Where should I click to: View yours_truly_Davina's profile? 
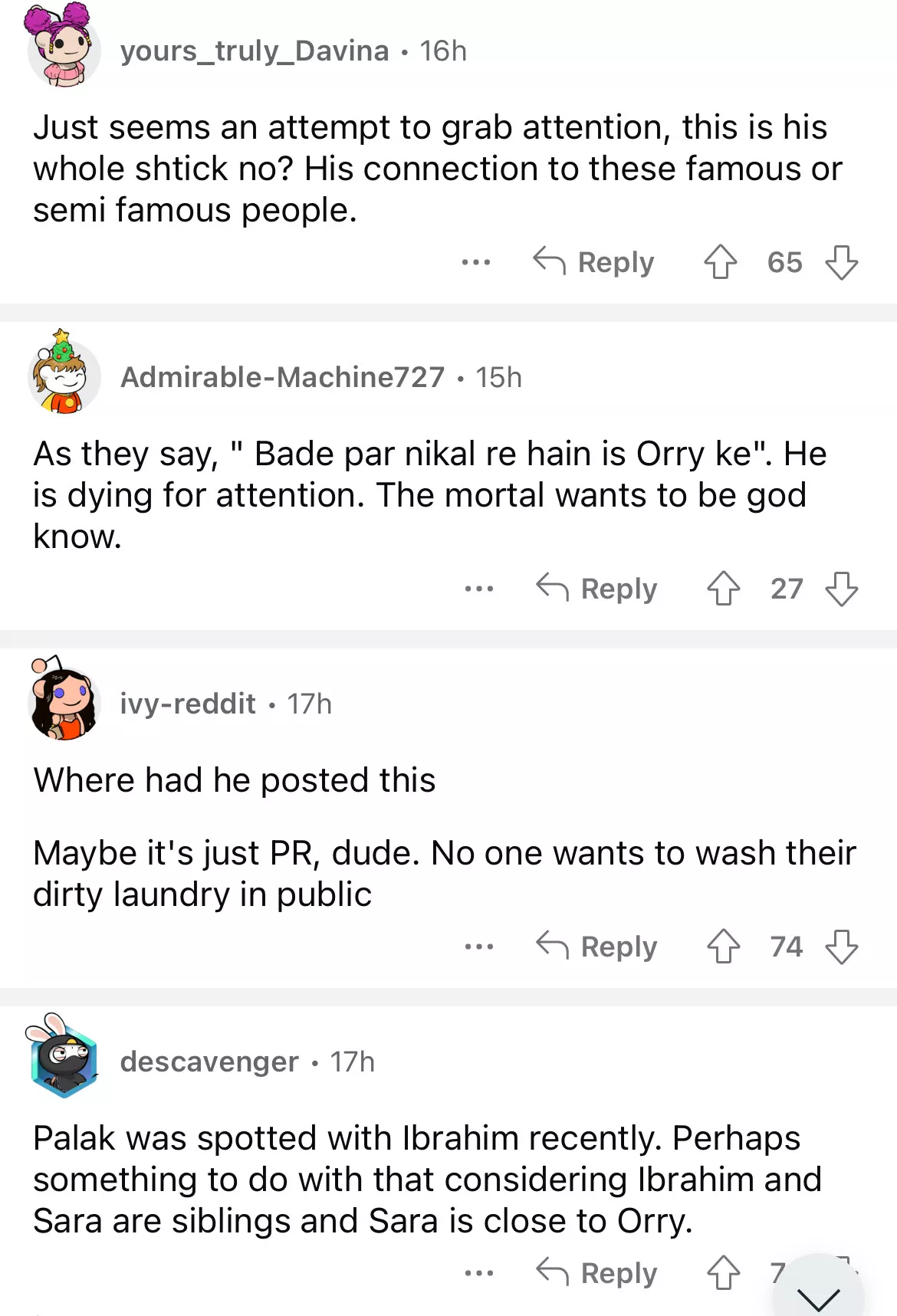click(x=255, y=51)
